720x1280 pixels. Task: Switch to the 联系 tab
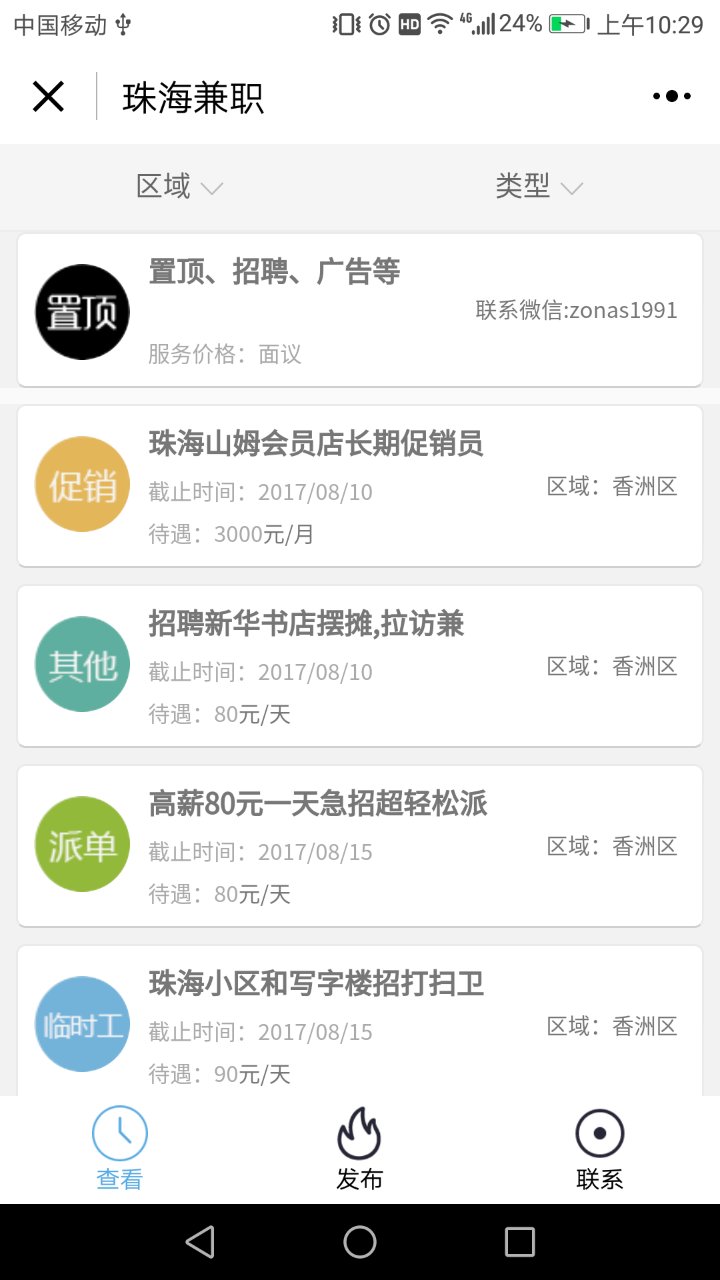pos(600,1150)
